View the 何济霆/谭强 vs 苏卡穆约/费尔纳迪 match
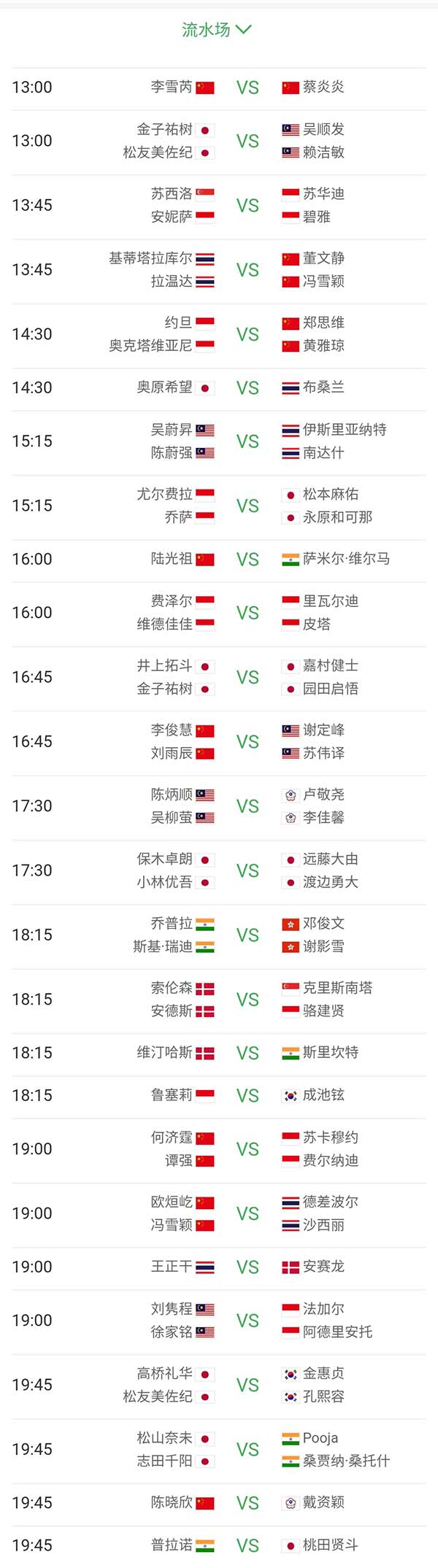Viewport: 438px width, 1568px height. point(219,1149)
